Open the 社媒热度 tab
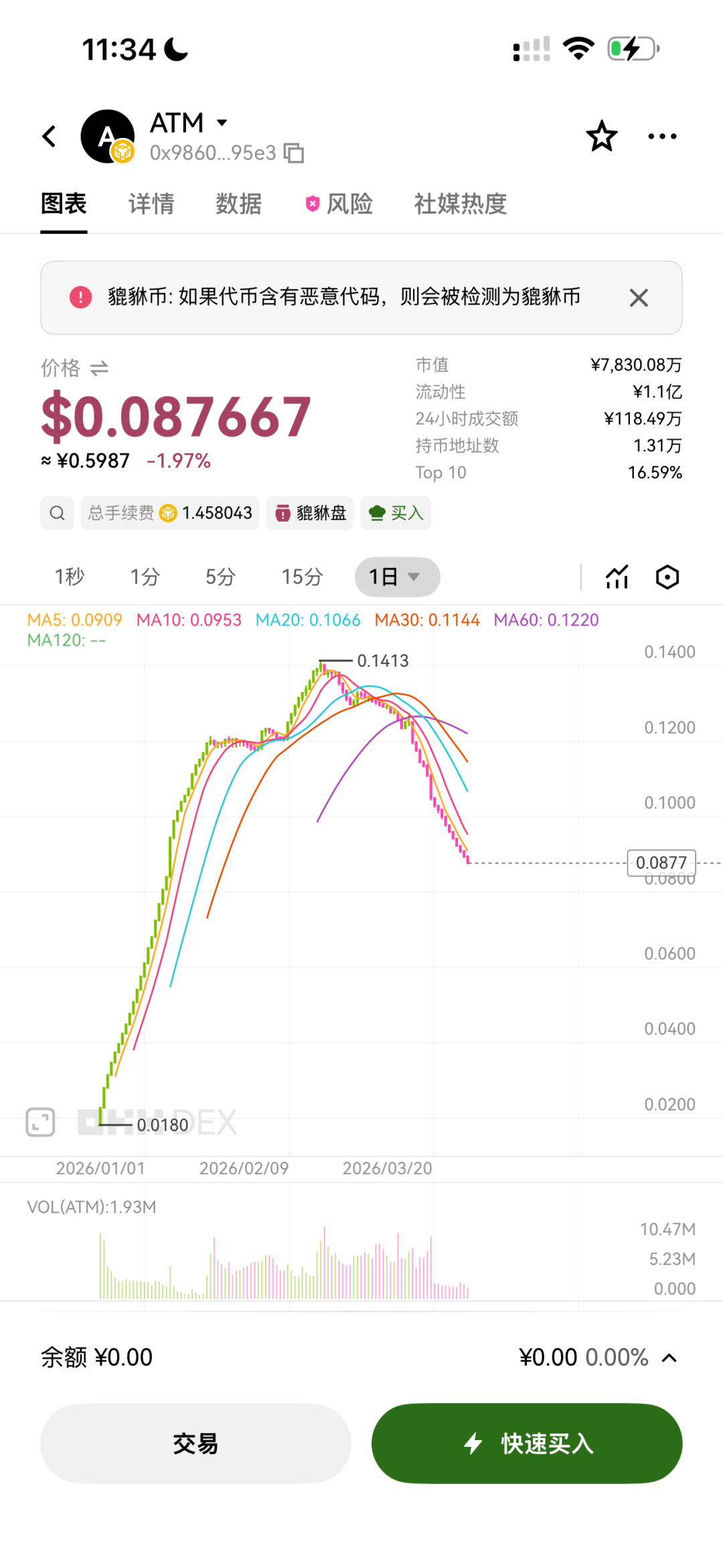Image resolution: width=723 pixels, height=1568 pixels. pos(461,204)
